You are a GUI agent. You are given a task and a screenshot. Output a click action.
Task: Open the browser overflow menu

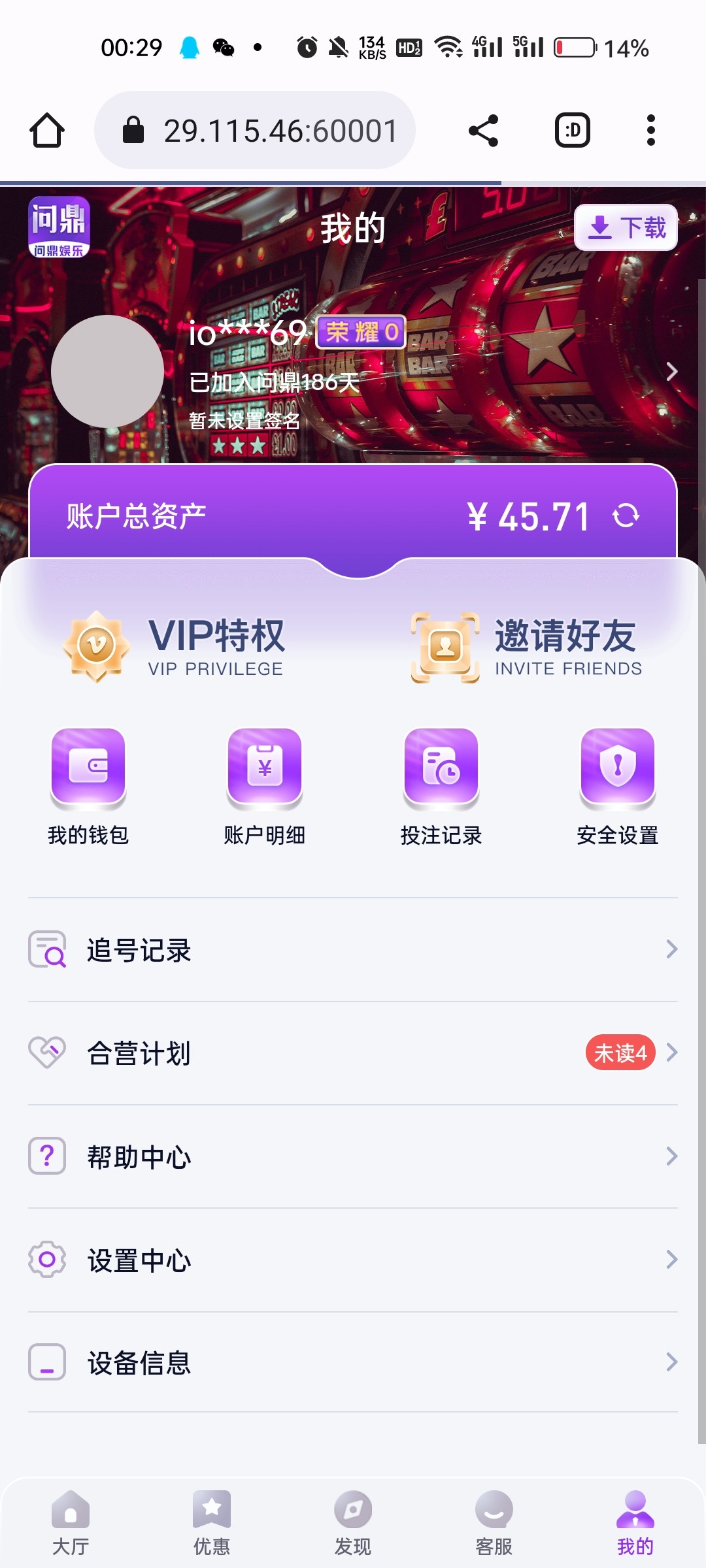[x=650, y=130]
